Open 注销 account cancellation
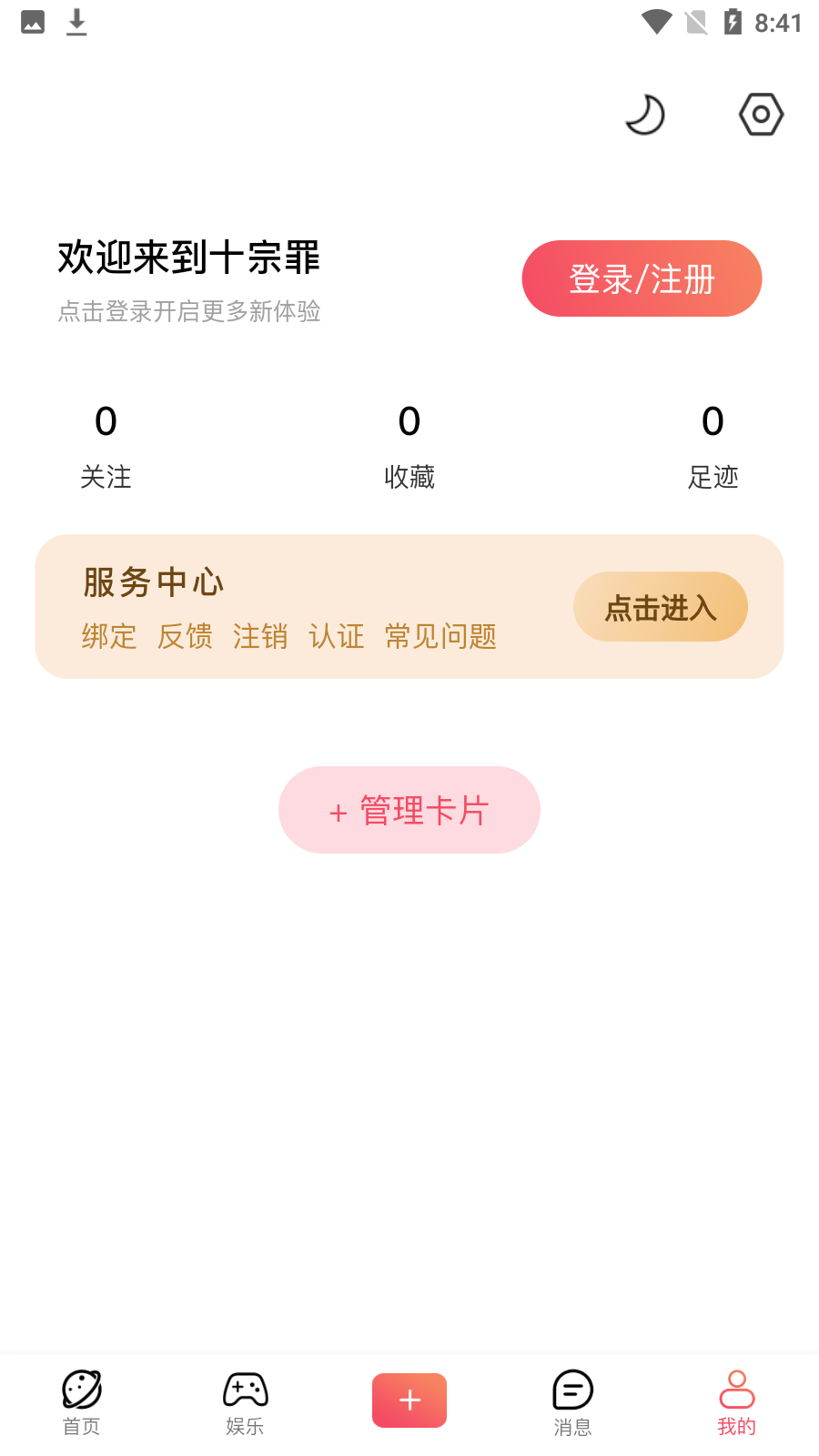This screenshot has height=1456, width=819. 260,637
